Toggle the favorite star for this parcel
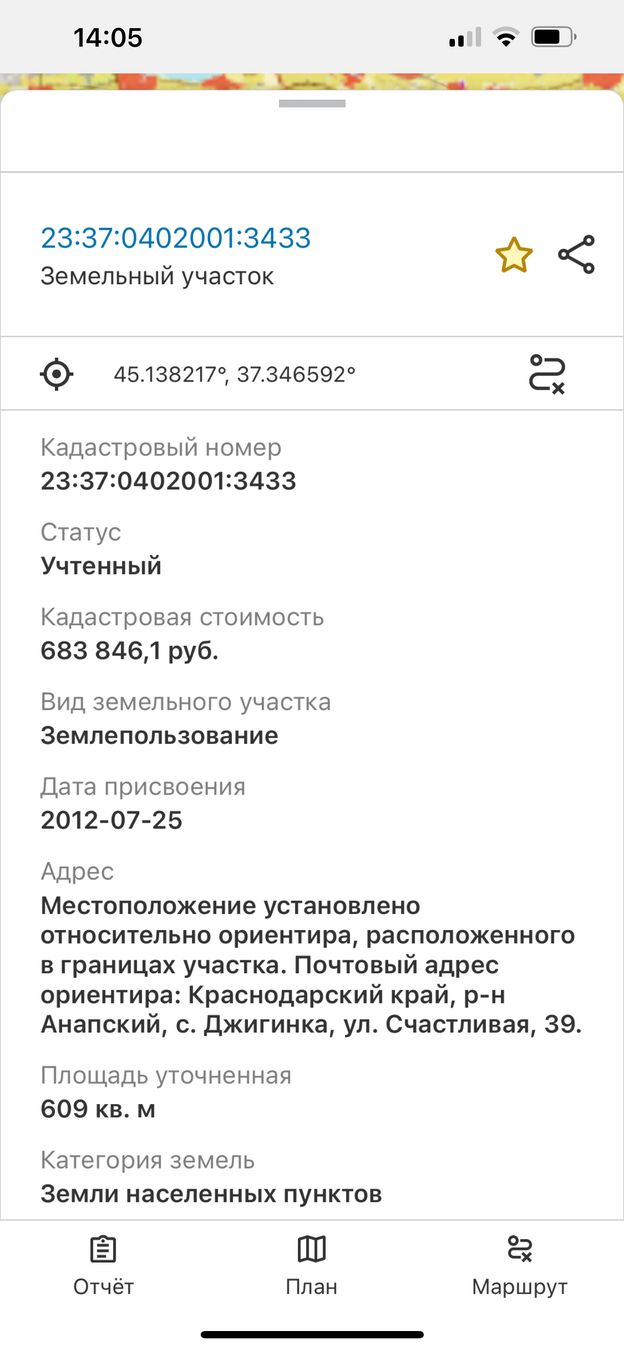Viewport: 624px width, 1350px height. (514, 256)
